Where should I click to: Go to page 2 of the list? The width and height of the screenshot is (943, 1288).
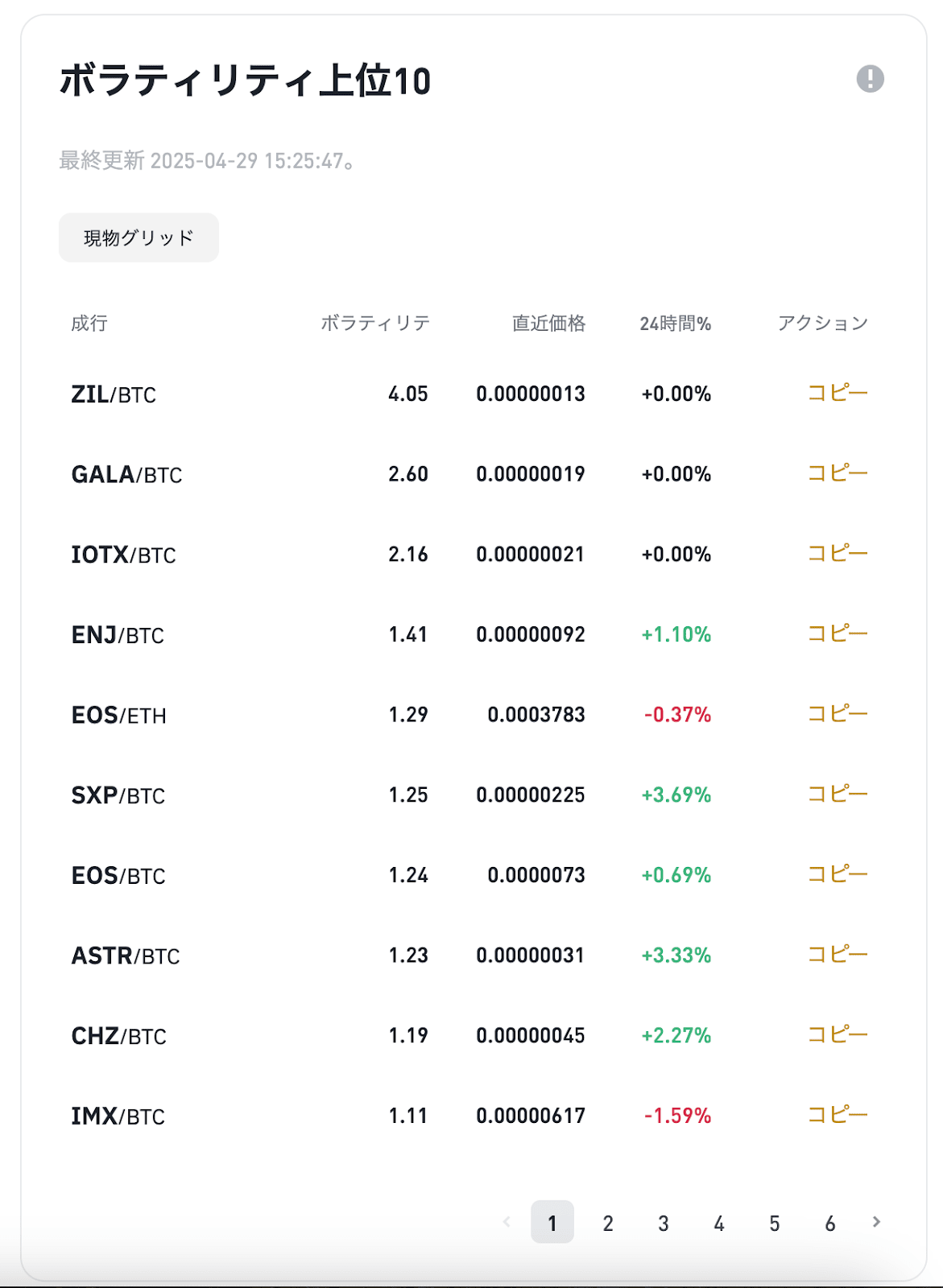pyautogui.click(x=608, y=1223)
